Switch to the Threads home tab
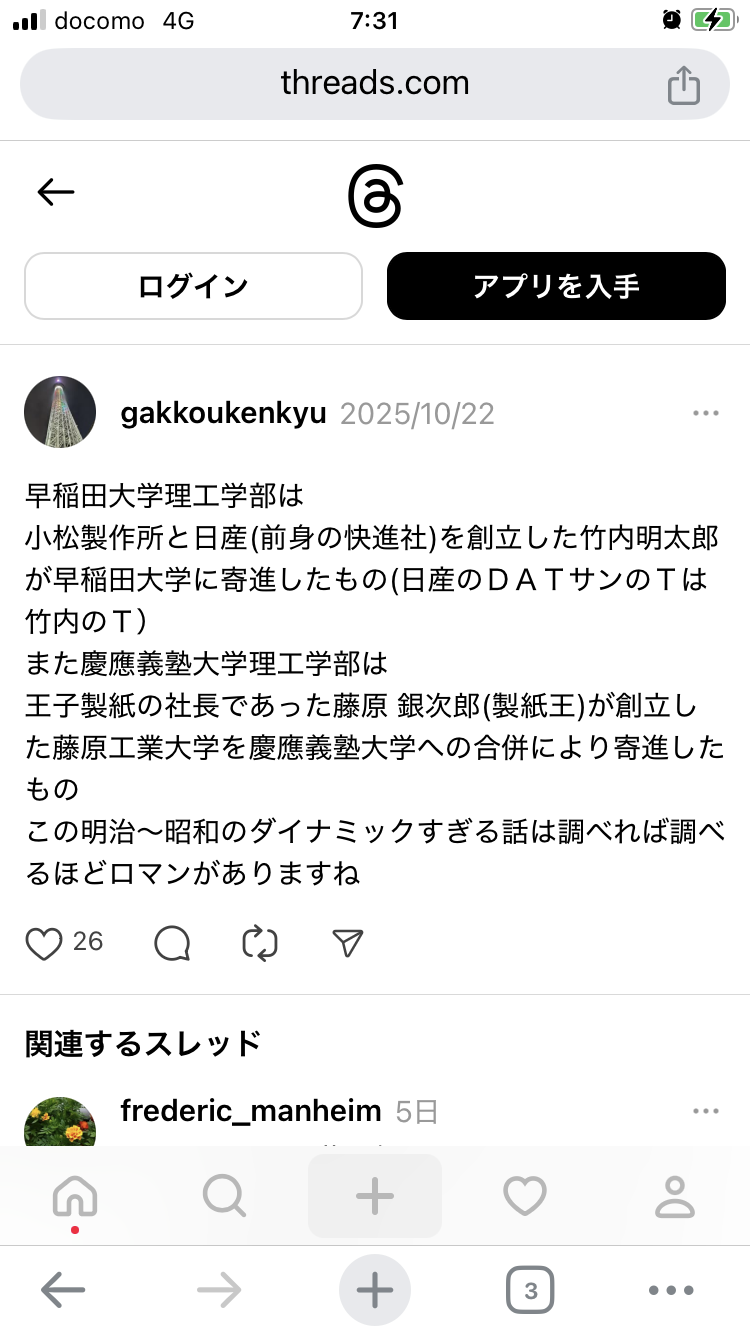The height and width of the screenshot is (1334, 750). point(75,1196)
